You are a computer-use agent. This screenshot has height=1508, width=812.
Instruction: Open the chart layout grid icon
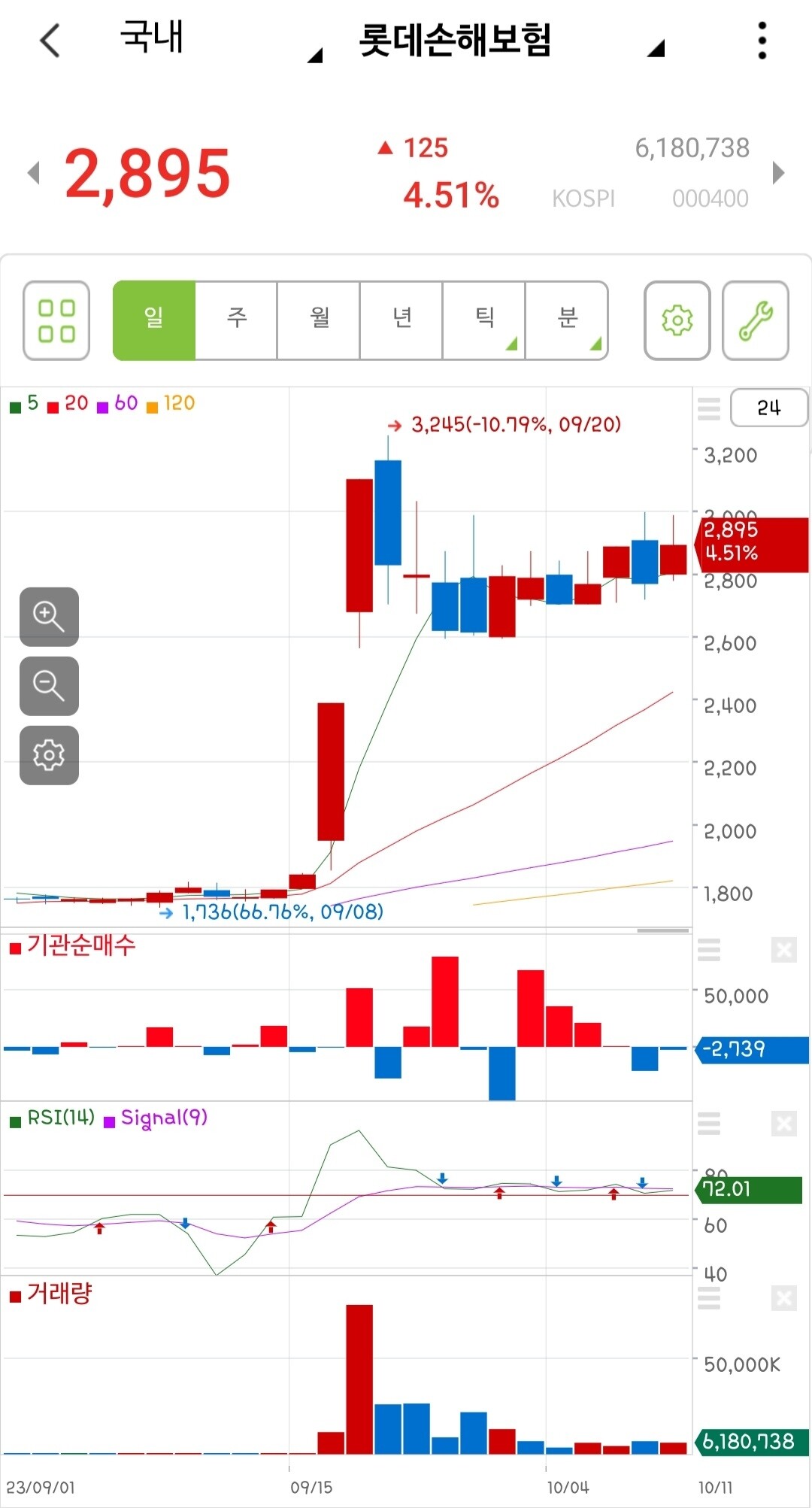(56, 320)
